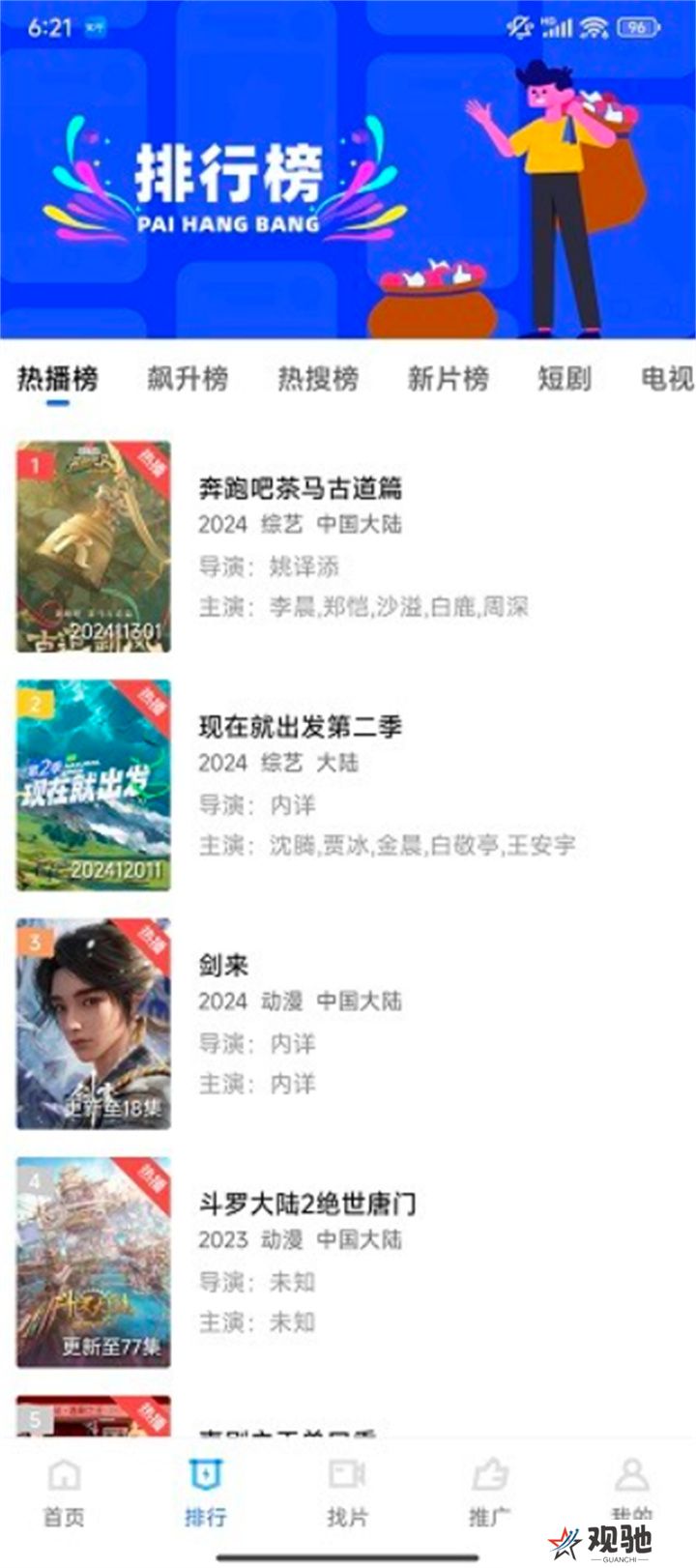This screenshot has height=1568, width=696.
Task: Switch to the 飙升榜 tab
Action: [188, 379]
